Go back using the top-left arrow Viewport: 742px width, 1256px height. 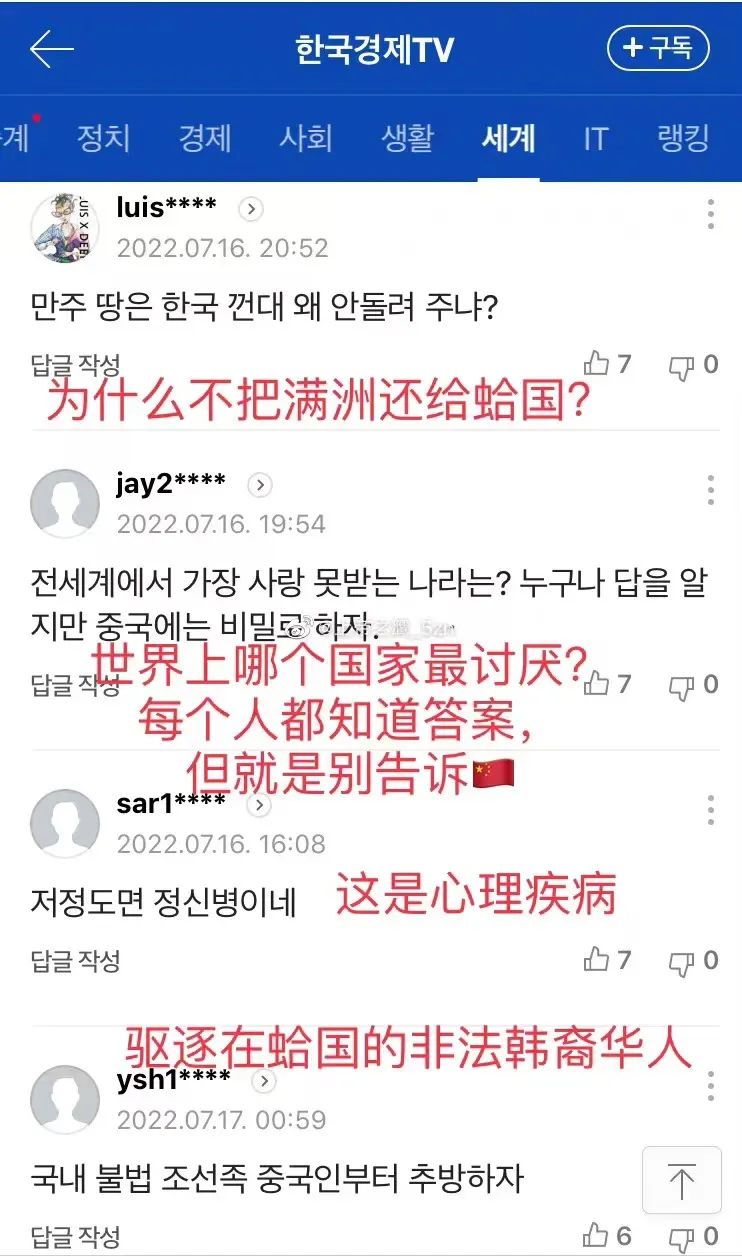(52, 49)
